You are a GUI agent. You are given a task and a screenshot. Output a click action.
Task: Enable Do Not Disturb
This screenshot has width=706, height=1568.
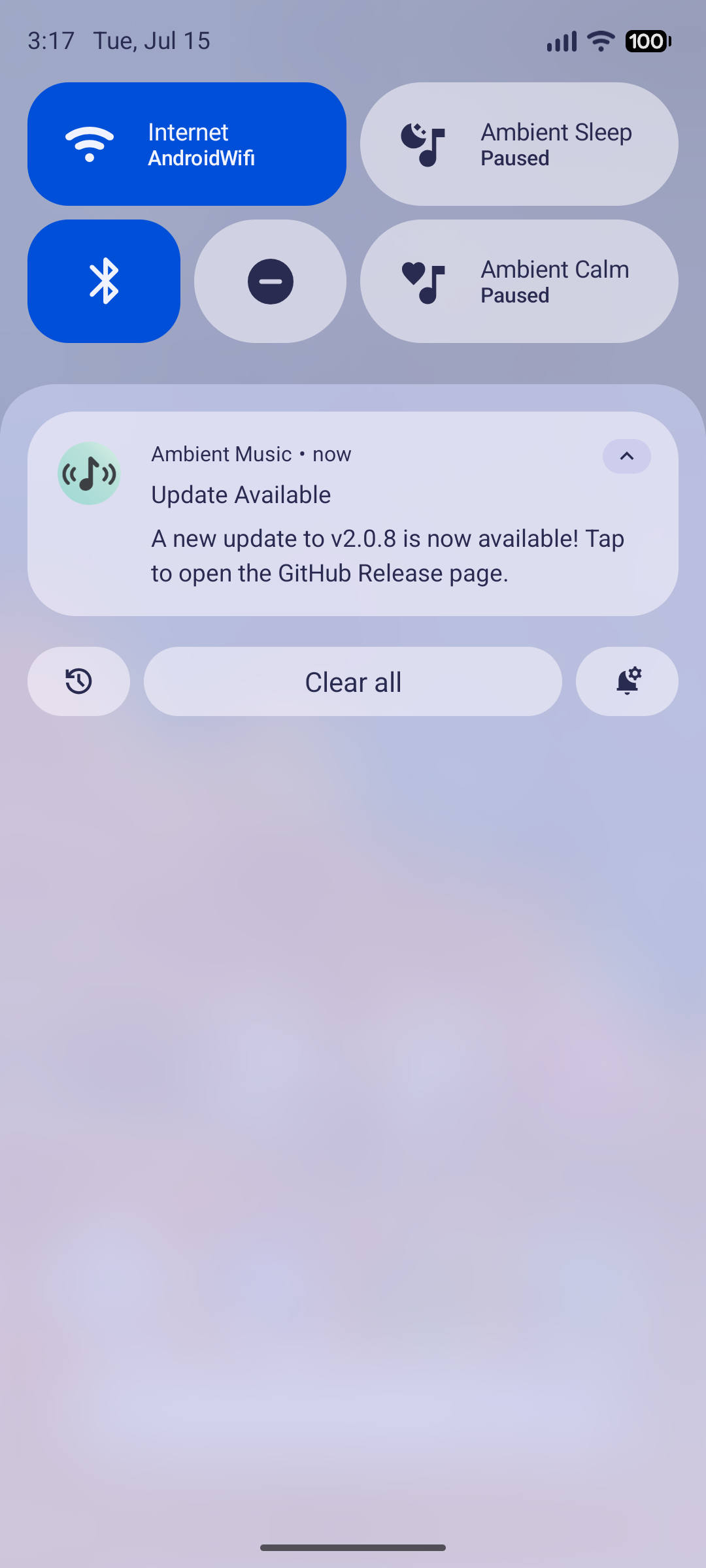(270, 281)
